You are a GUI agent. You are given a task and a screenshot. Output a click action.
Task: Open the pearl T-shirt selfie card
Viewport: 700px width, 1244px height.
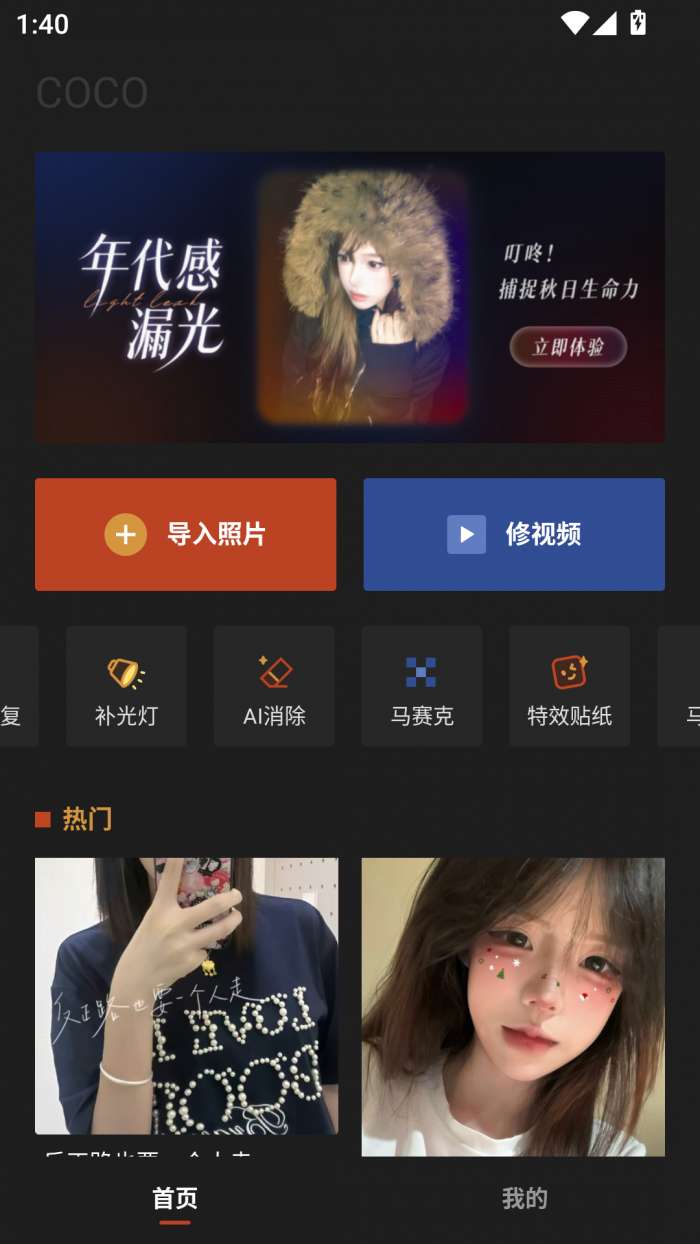(186, 995)
